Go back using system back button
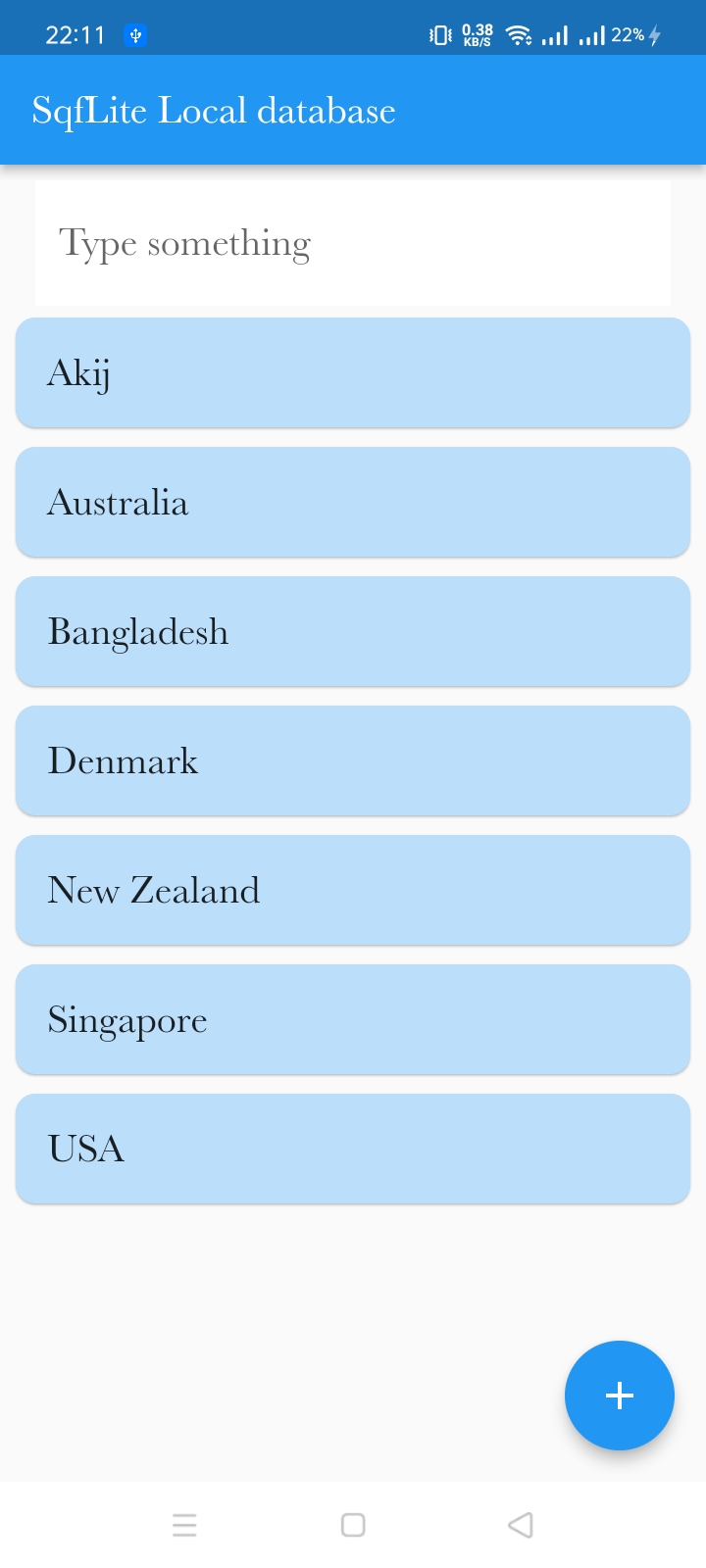This screenshot has height=1568, width=706. (521, 1525)
